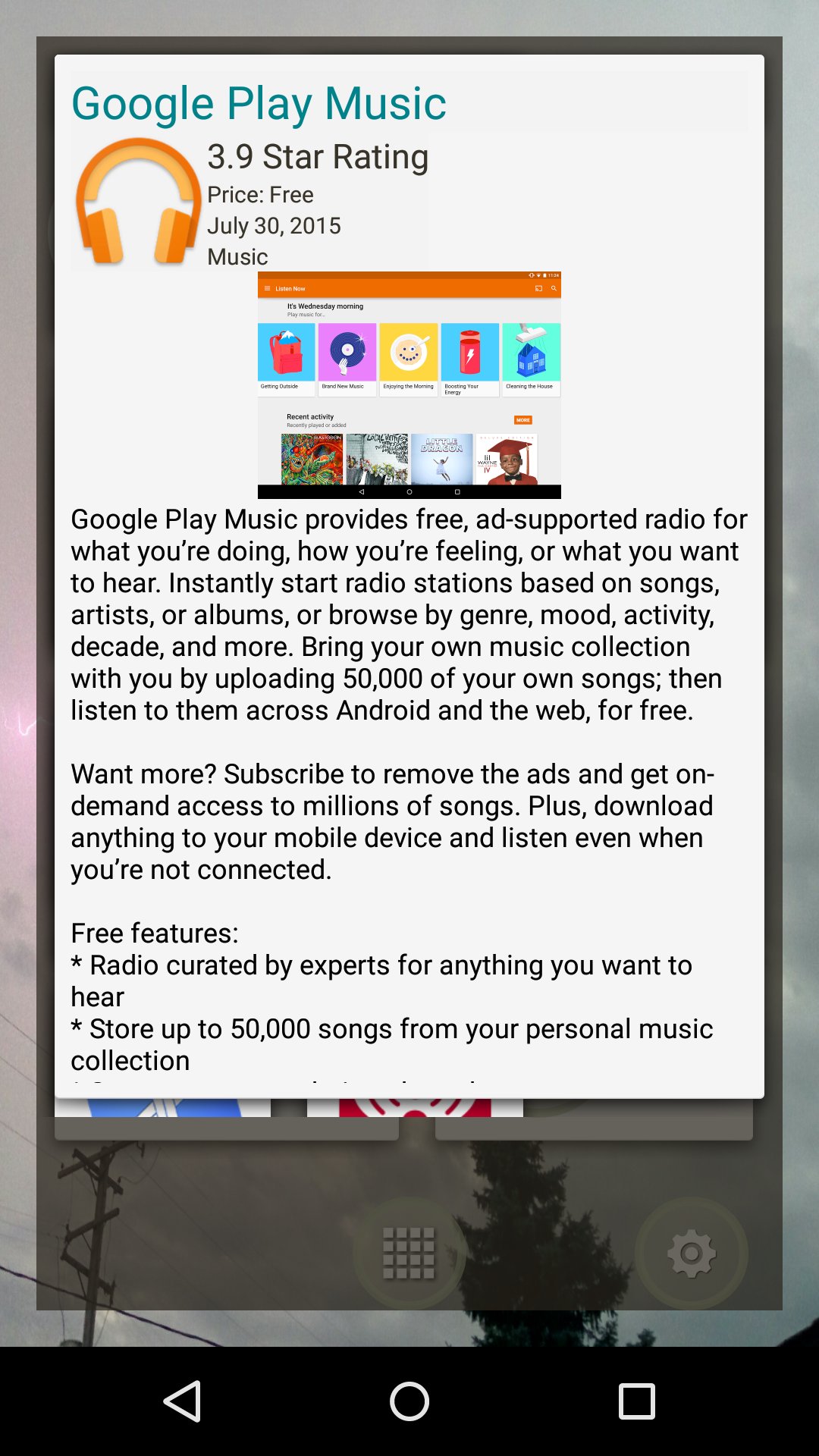This screenshot has height=1456, width=819.
Task: Tap the Mastodon album cover thumbnail
Action: coord(311,457)
